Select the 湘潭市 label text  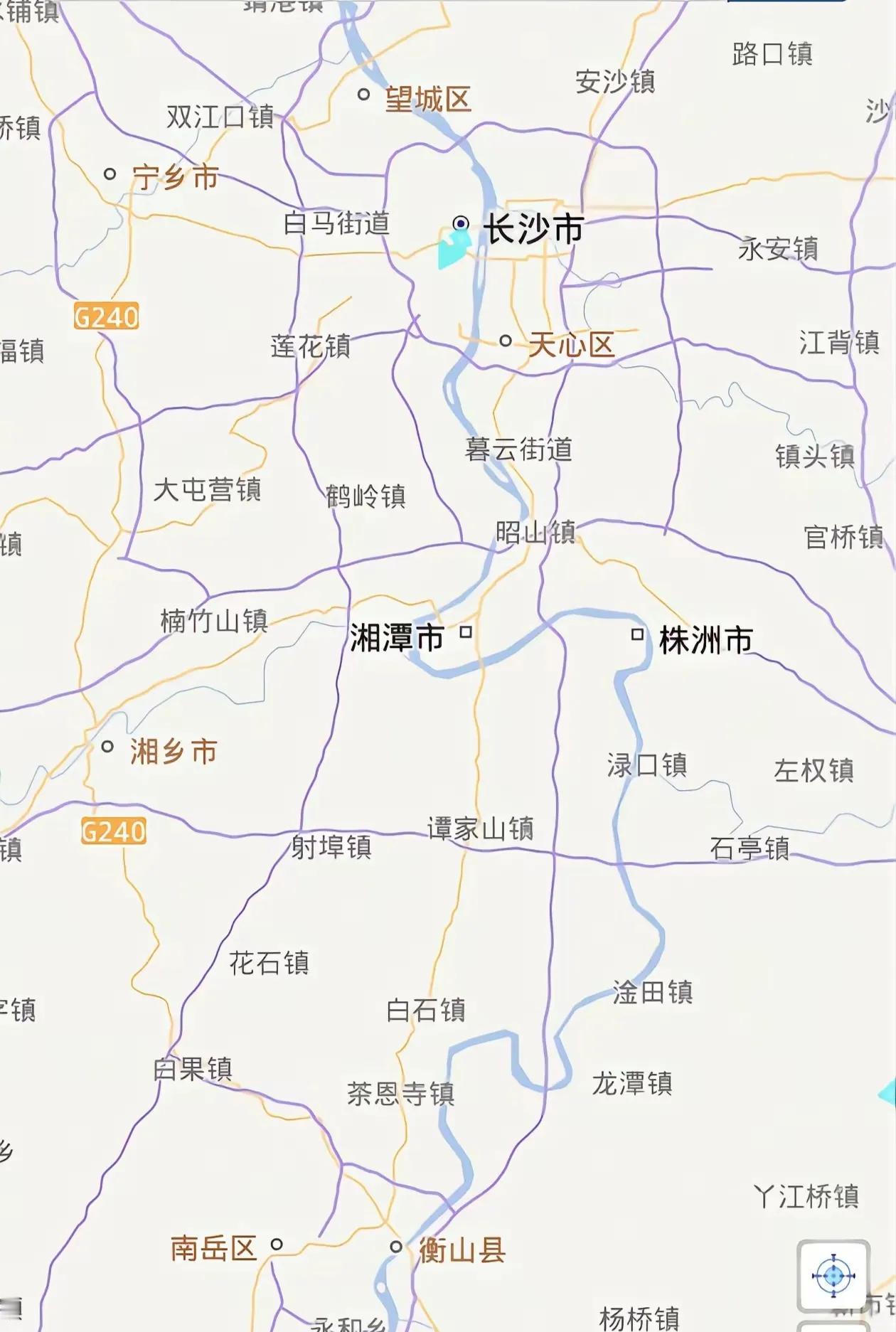[x=398, y=637]
